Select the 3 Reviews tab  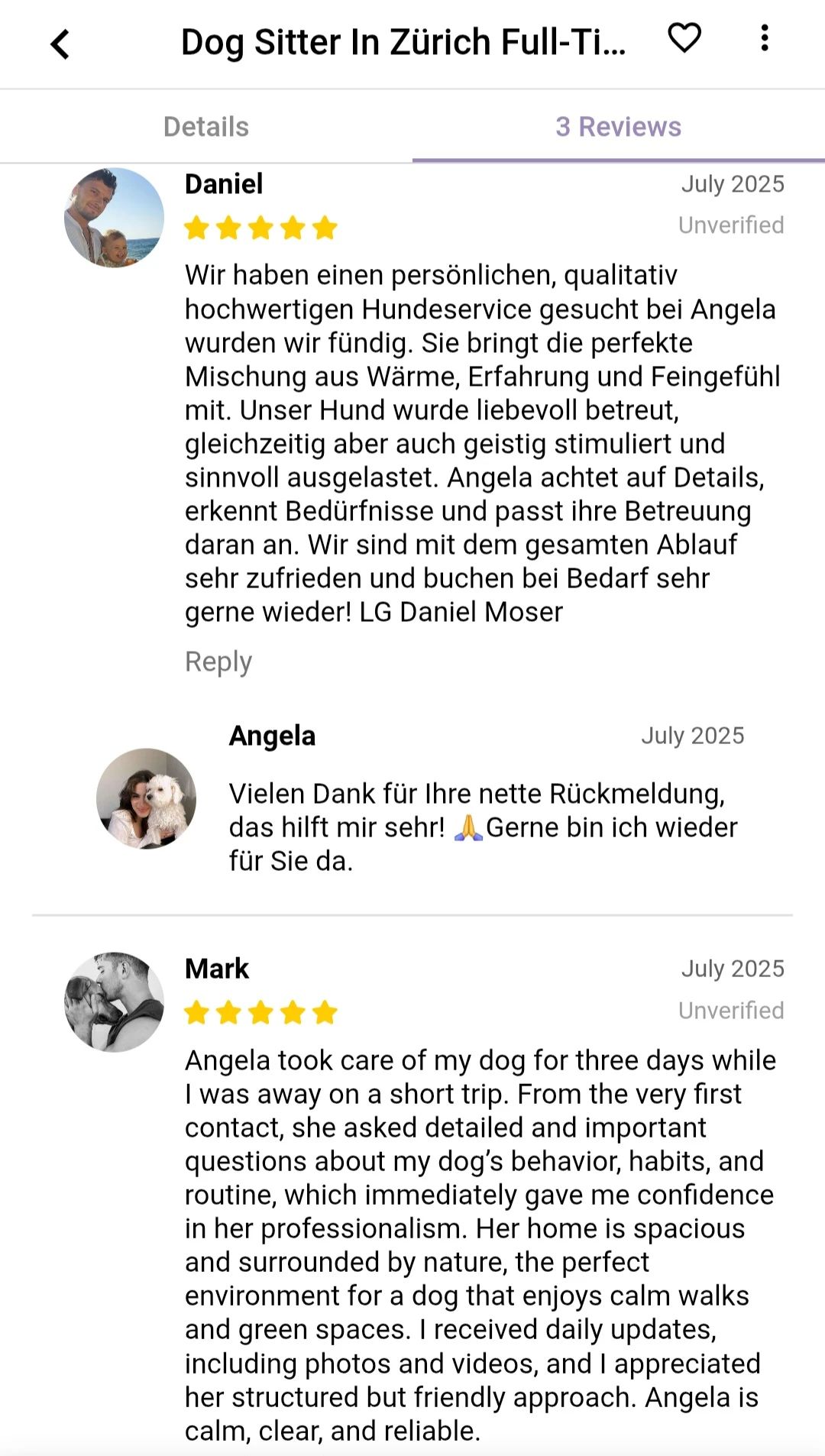(x=618, y=127)
